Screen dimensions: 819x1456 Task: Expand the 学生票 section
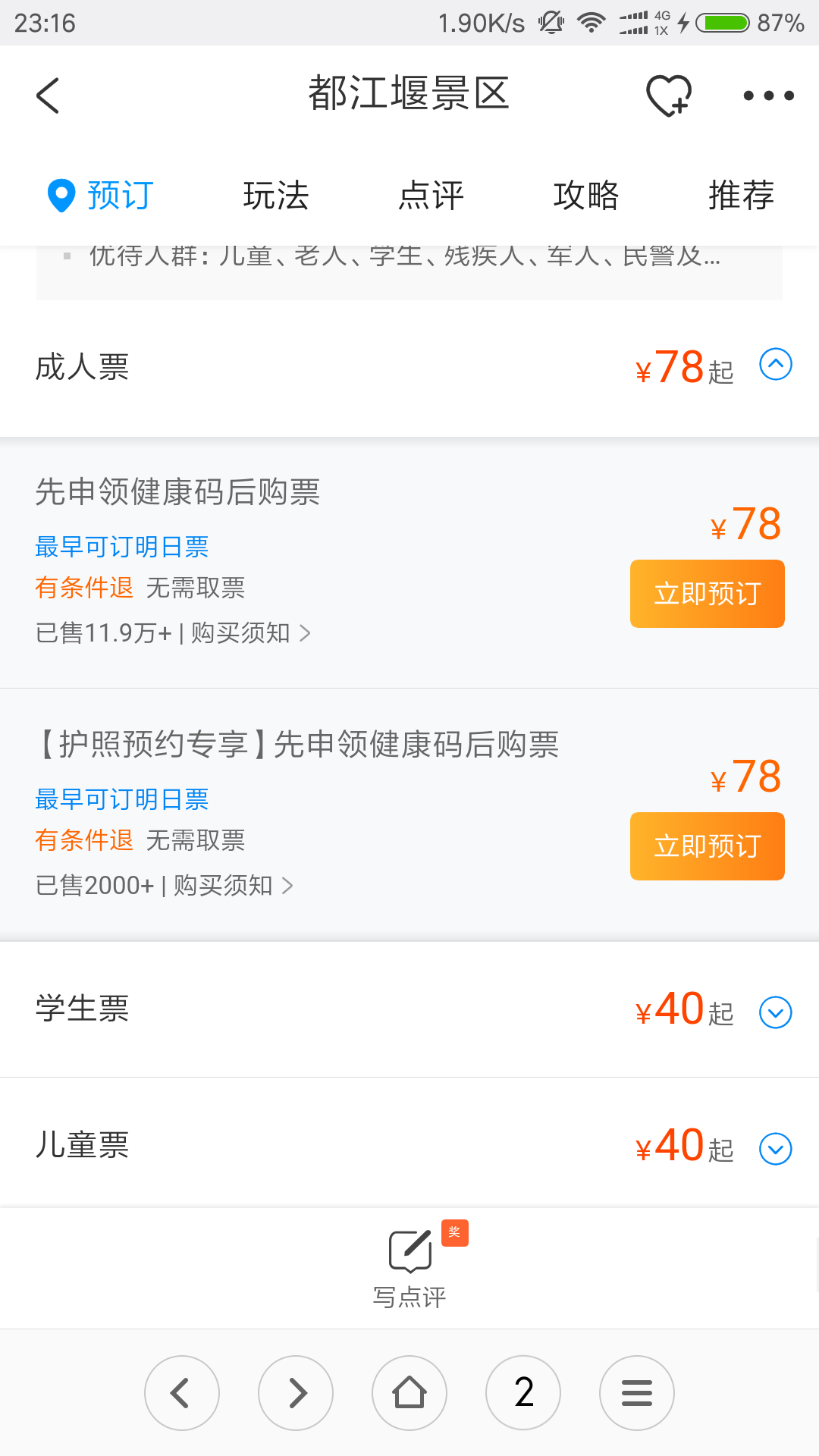coord(776,1012)
